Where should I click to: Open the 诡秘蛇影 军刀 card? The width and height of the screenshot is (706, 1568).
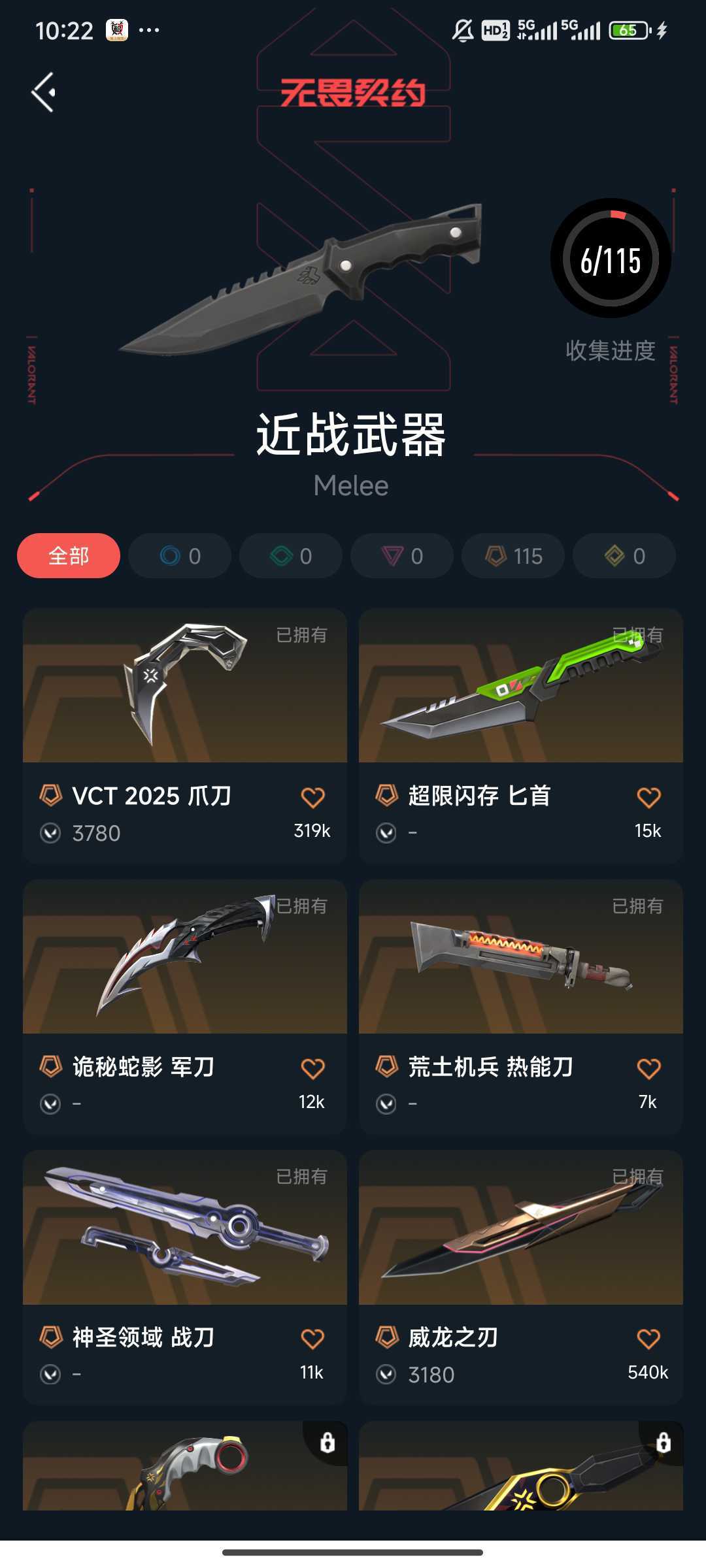click(185, 1007)
